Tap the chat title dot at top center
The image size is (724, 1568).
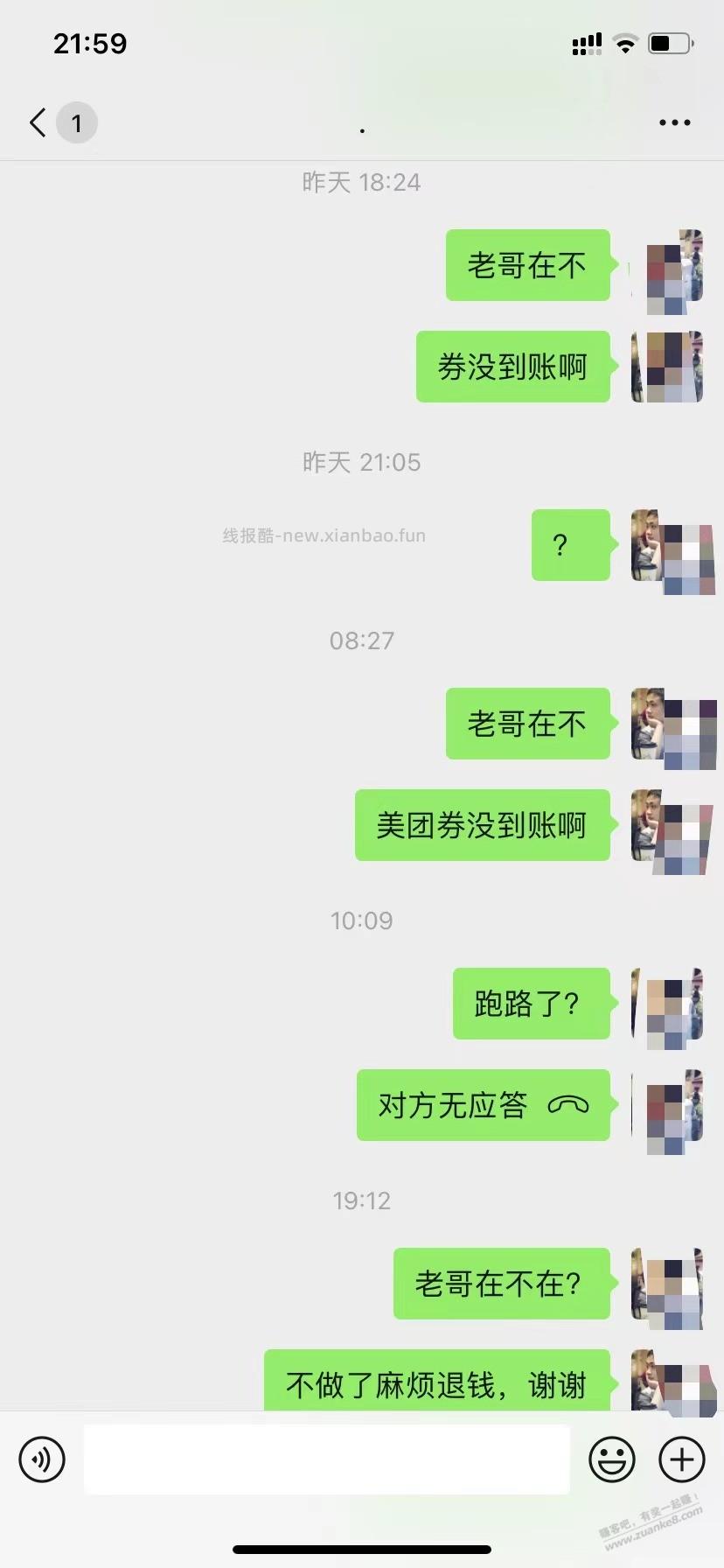click(362, 129)
